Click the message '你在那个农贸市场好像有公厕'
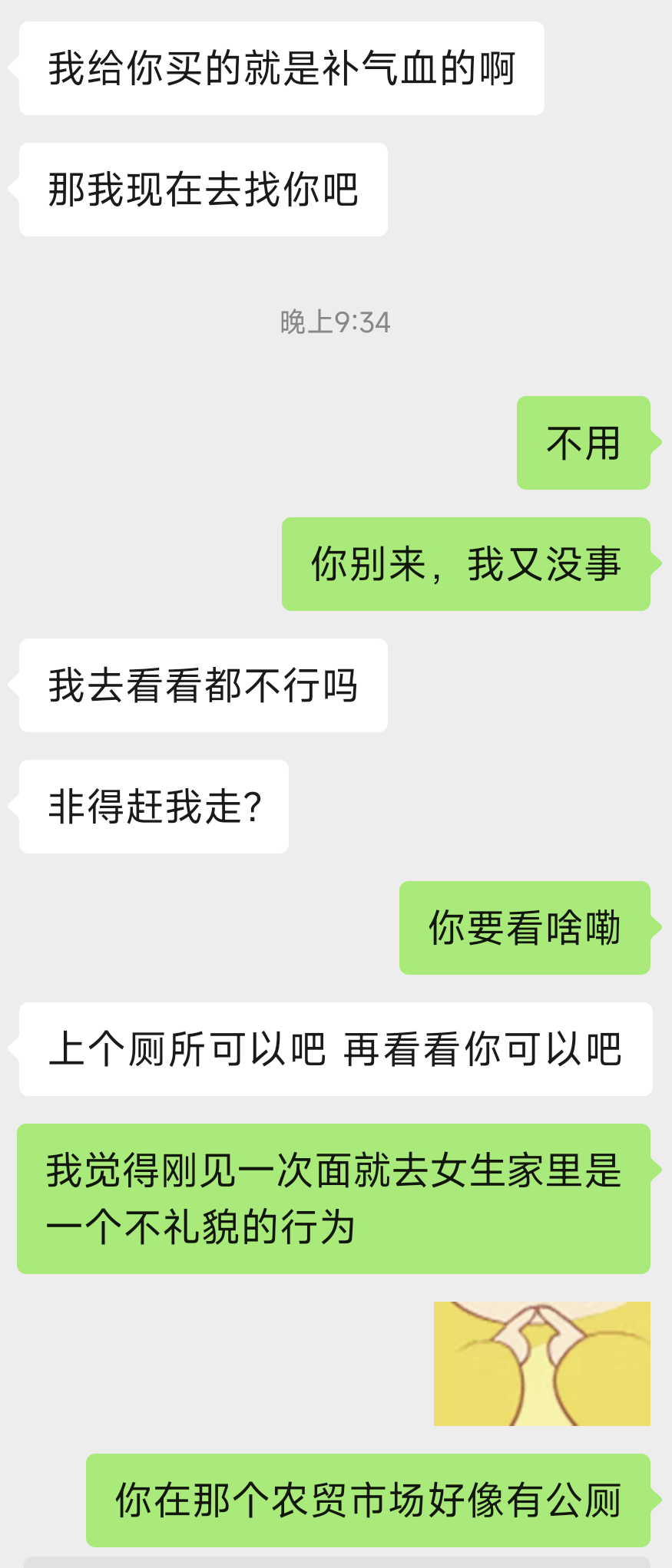The height and width of the screenshot is (1568, 672). pos(369,1500)
